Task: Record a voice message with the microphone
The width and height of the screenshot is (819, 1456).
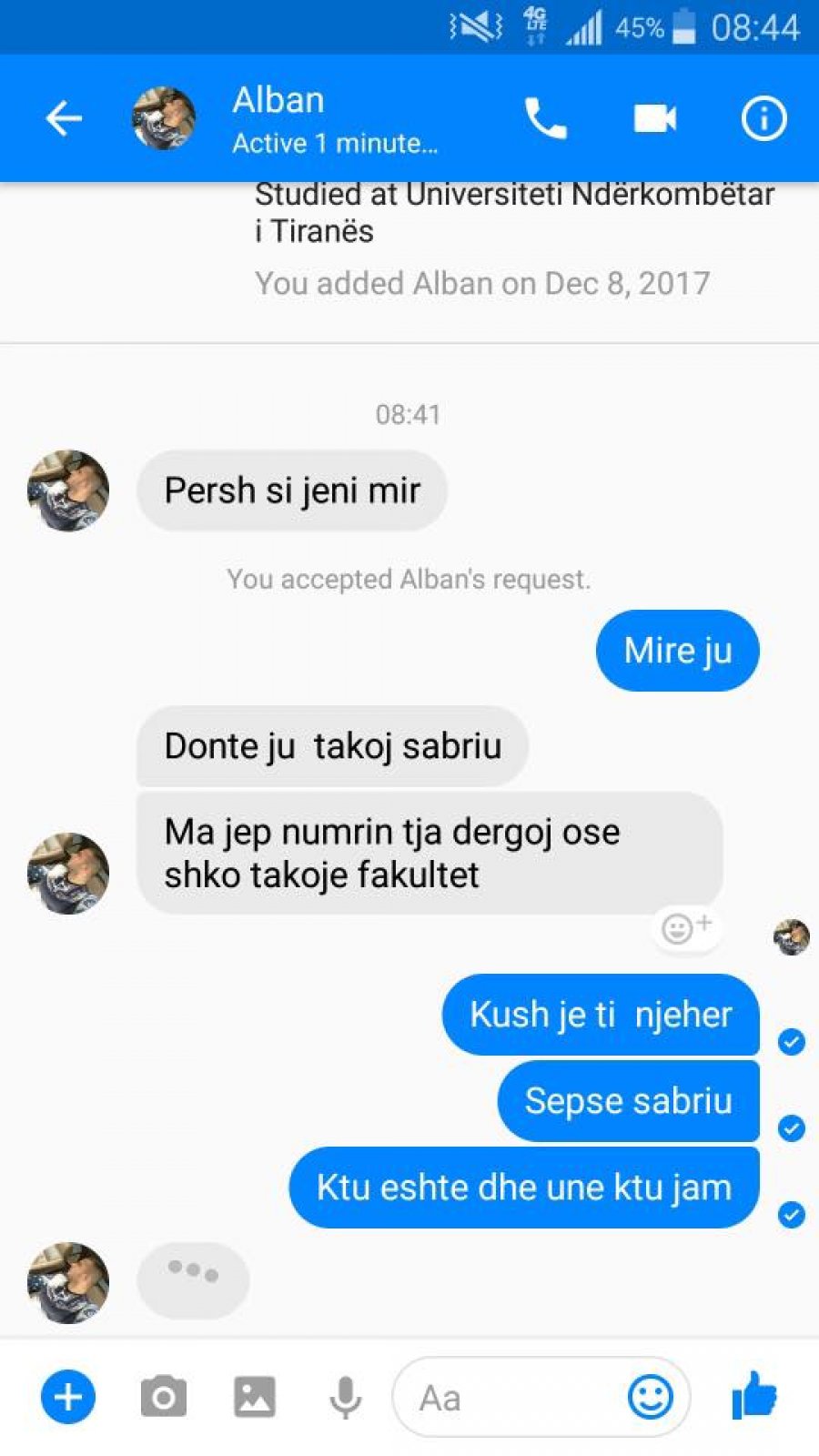Action: coord(346,1395)
